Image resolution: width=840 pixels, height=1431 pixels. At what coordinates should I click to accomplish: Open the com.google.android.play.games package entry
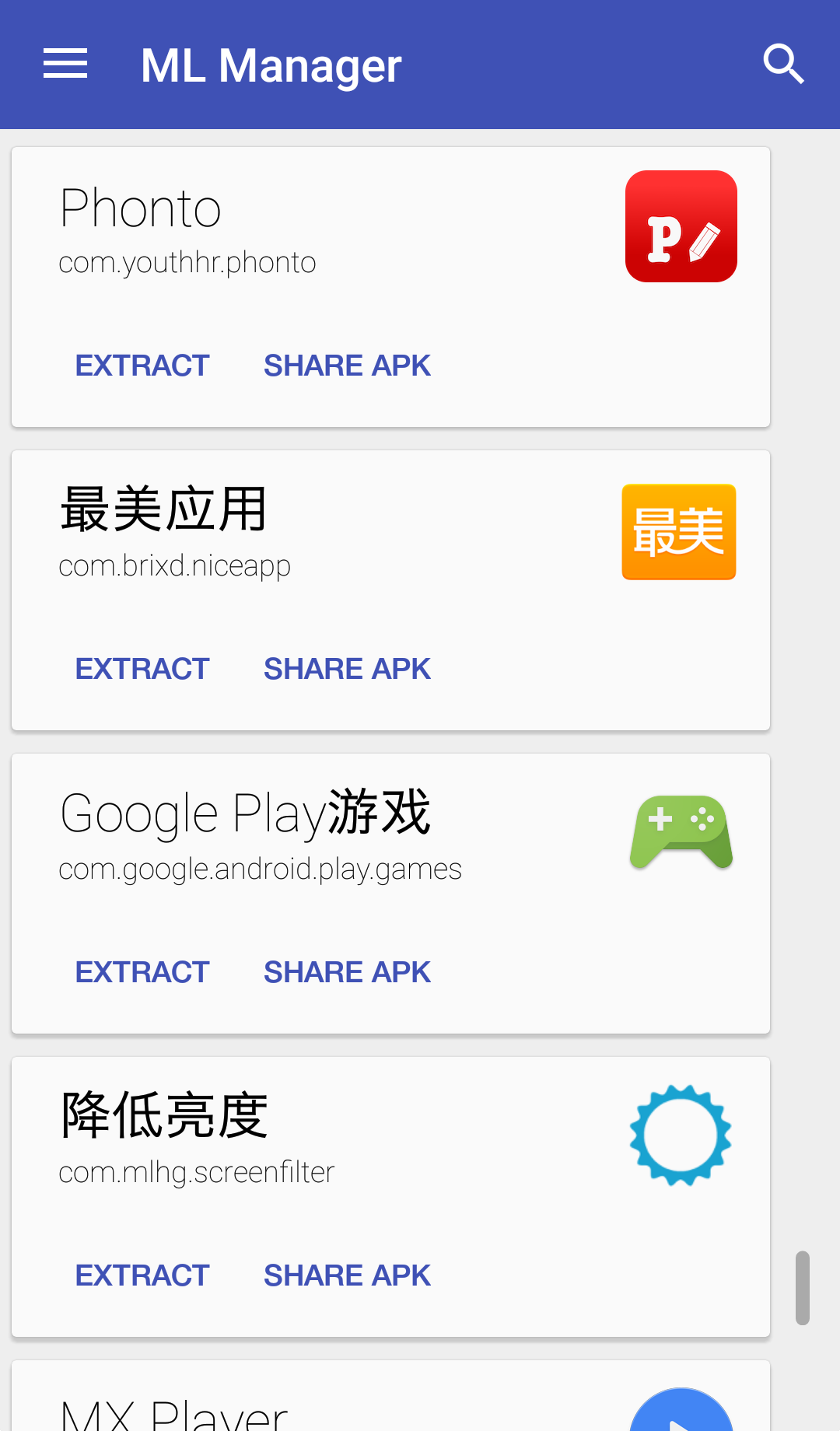(x=260, y=869)
